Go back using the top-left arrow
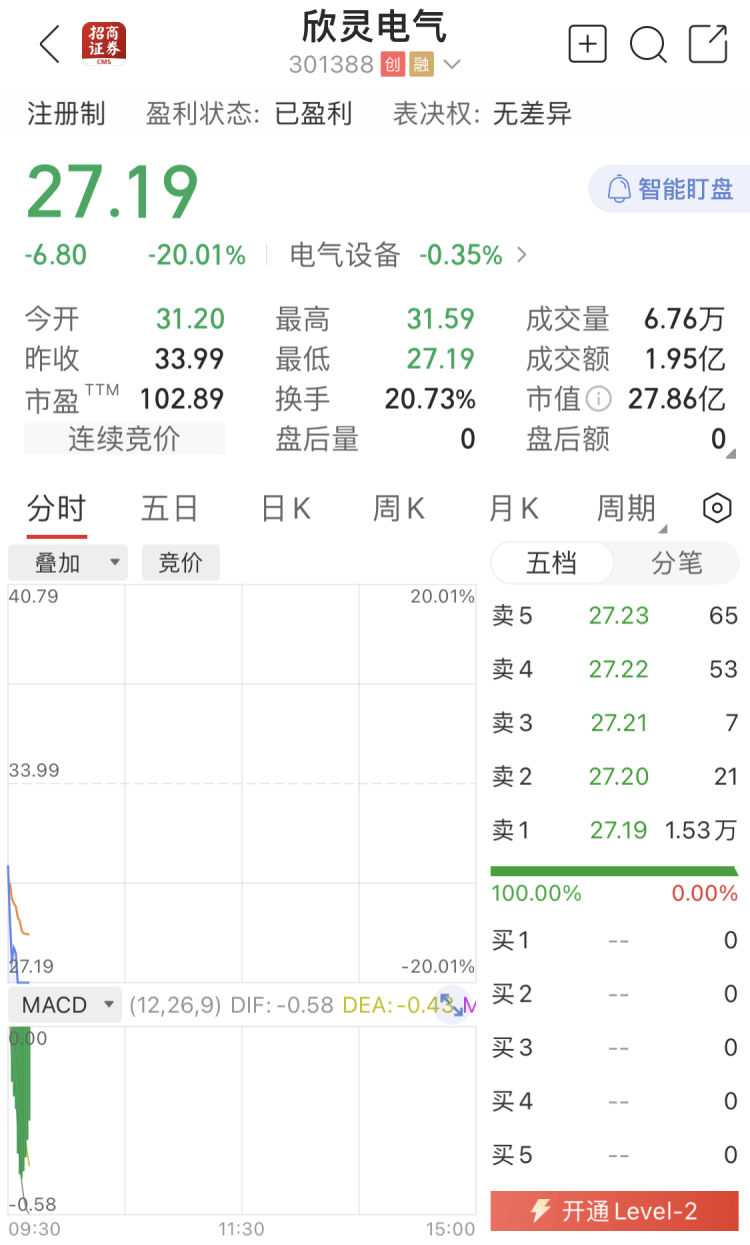This screenshot has width=750, height=1245. click(x=49, y=44)
